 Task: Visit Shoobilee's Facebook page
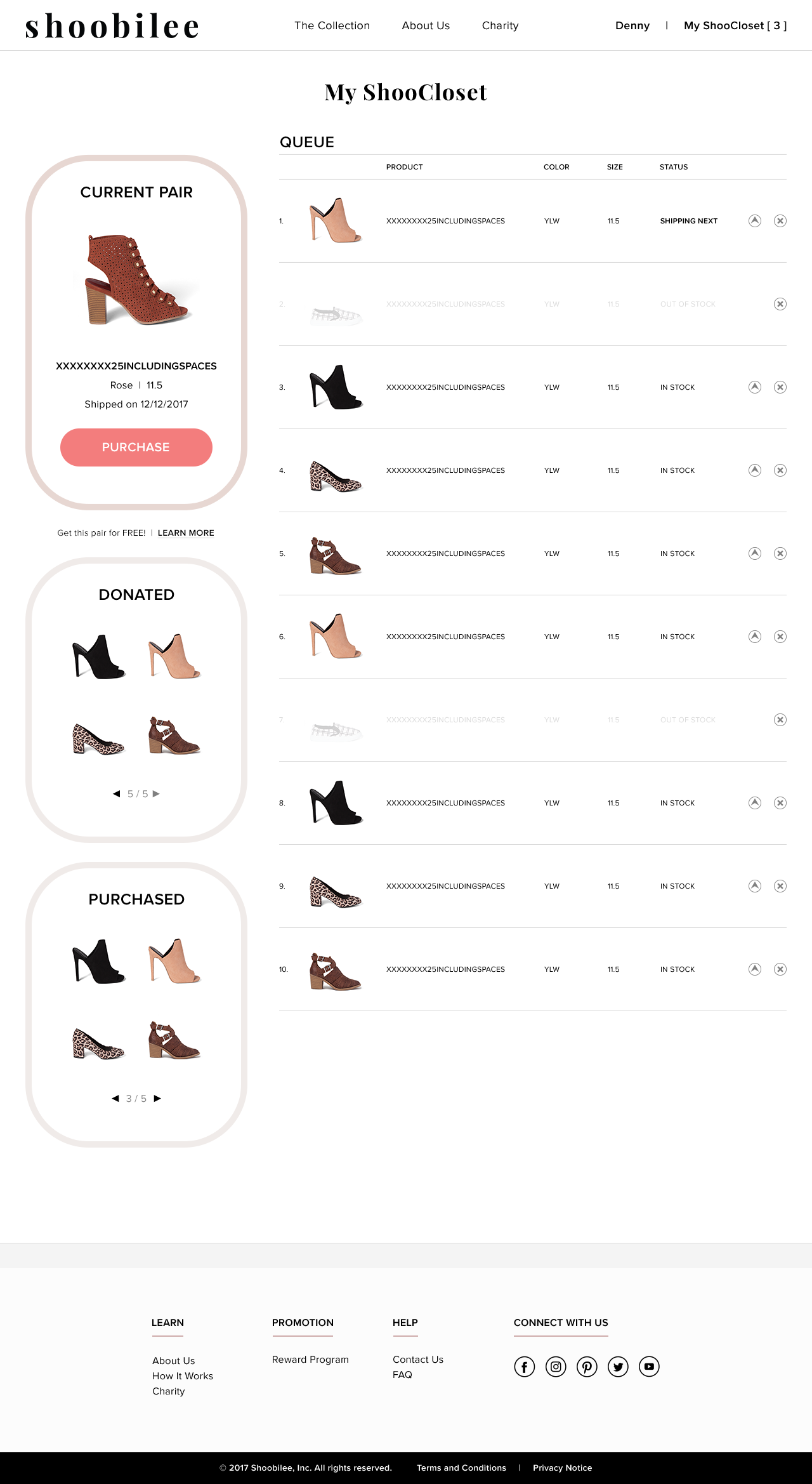[x=525, y=1367]
